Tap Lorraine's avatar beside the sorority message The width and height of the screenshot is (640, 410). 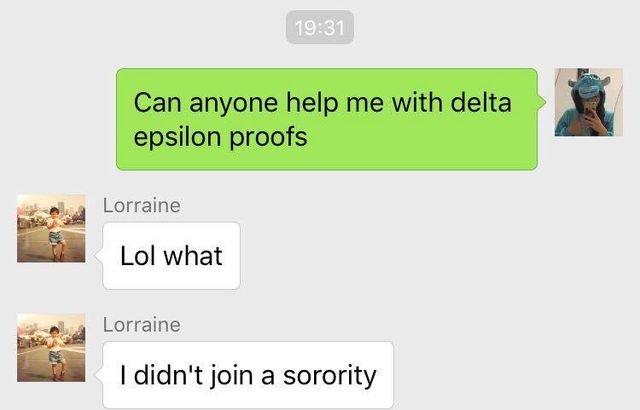51,347
